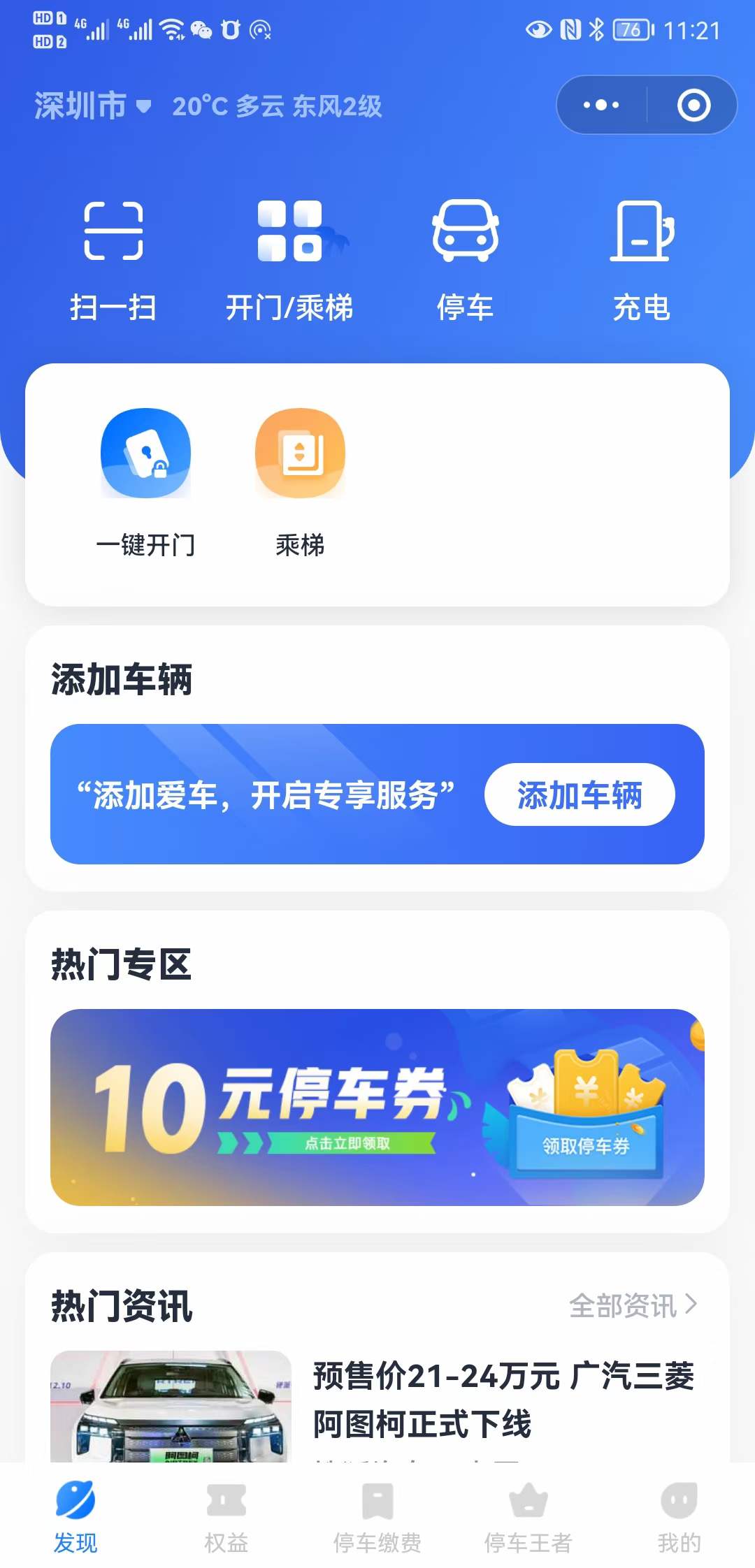Tap the 添加车辆 button
Viewport: 755px width, 1568px height.
point(580,795)
